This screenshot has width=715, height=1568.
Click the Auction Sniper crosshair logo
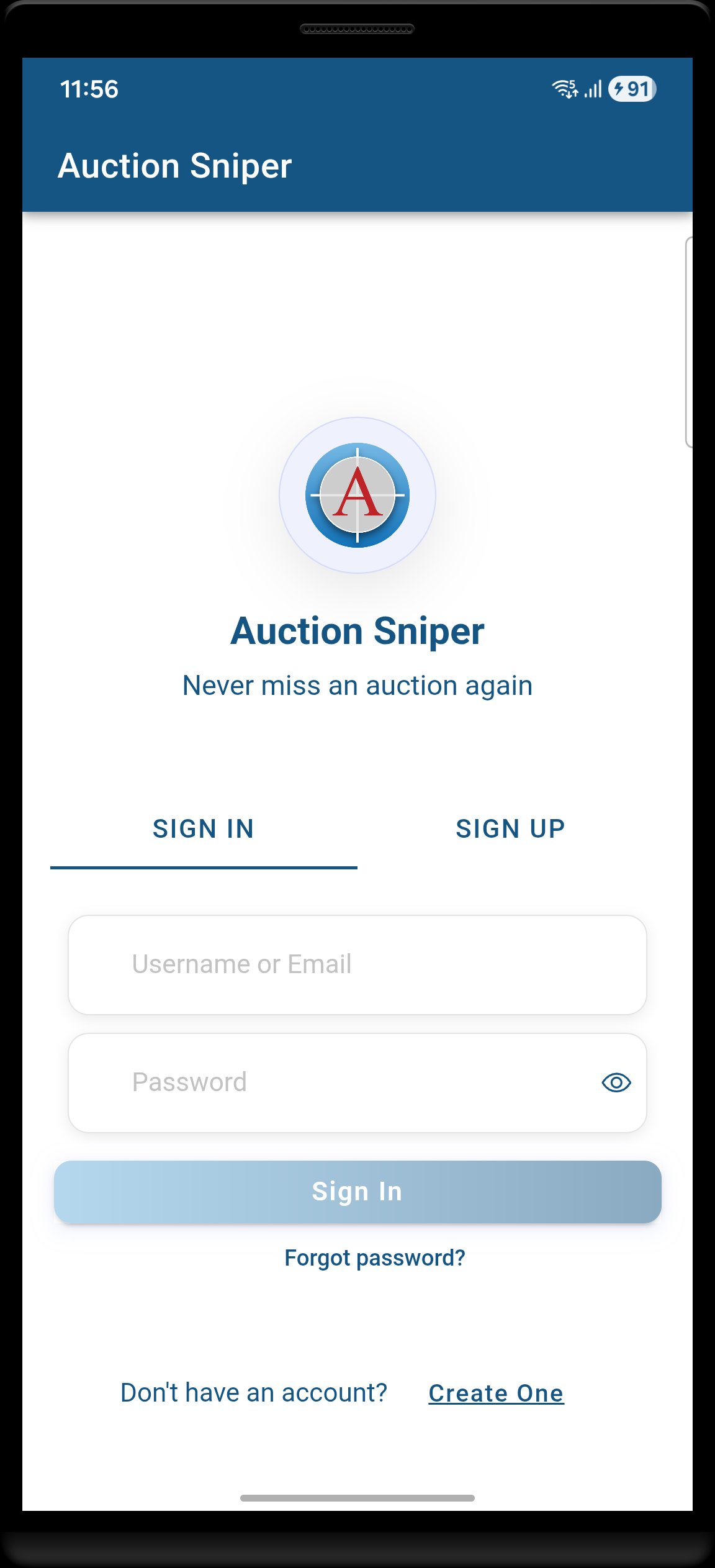point(357,495)
